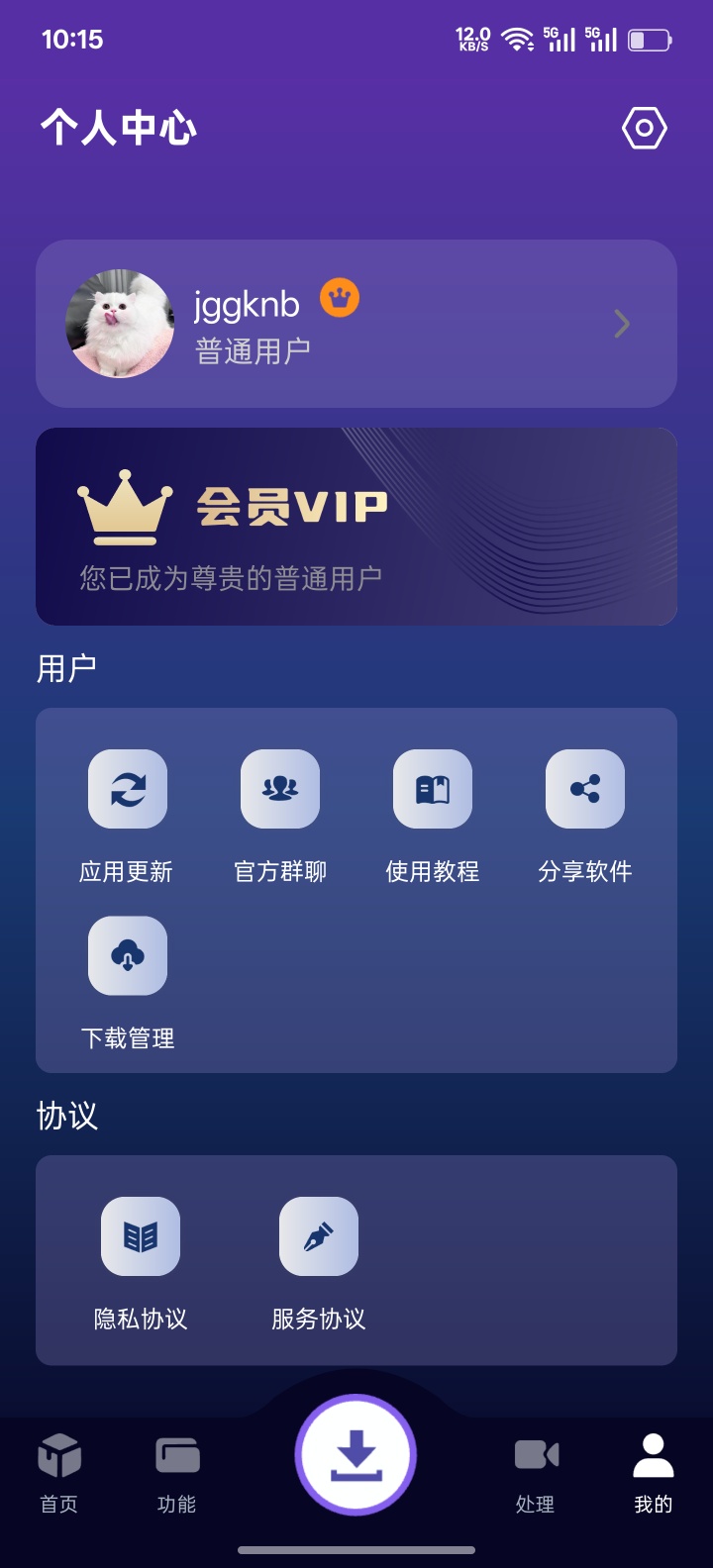This screenshot has height=1568, width=713.
Task: Tap the cat avatar thumbnail
Action: coord(119,324)
